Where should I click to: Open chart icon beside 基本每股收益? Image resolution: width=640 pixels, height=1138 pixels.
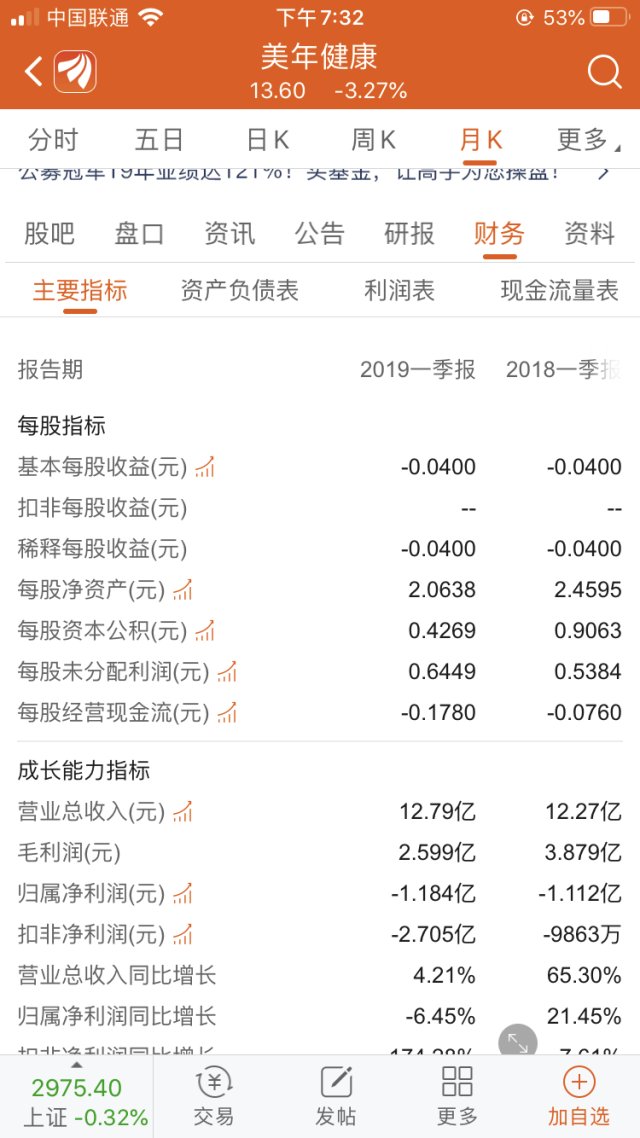[205, 467]
